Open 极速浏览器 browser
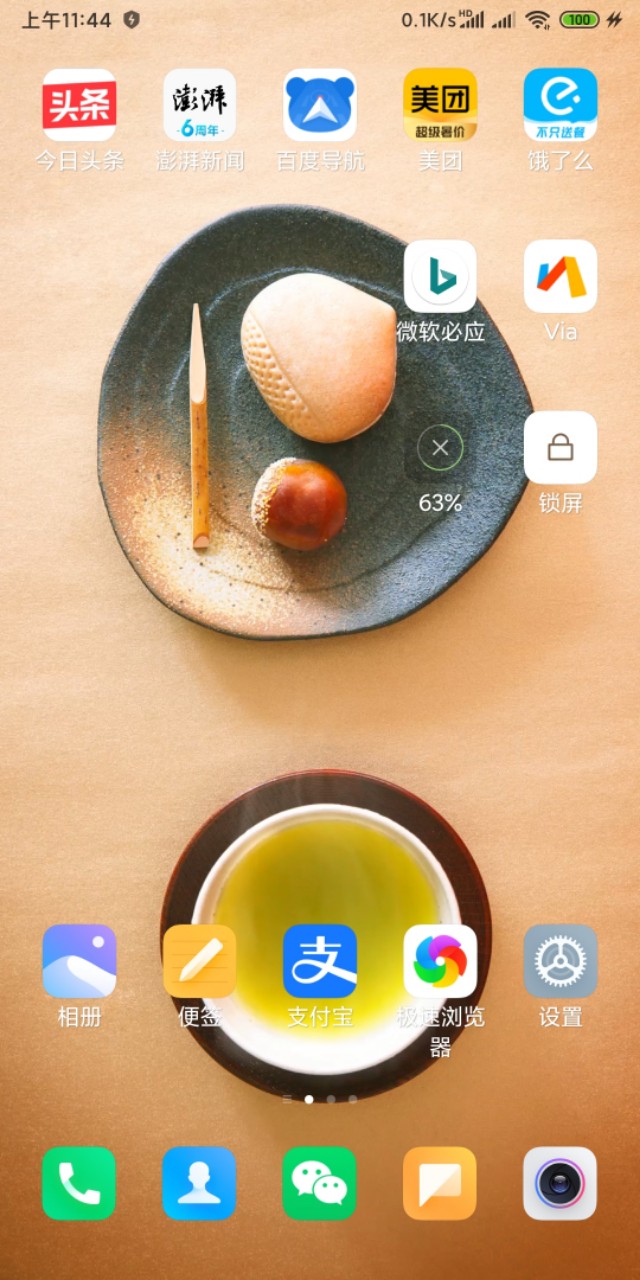Screen dimensions: 640x1280 [440, 961]
